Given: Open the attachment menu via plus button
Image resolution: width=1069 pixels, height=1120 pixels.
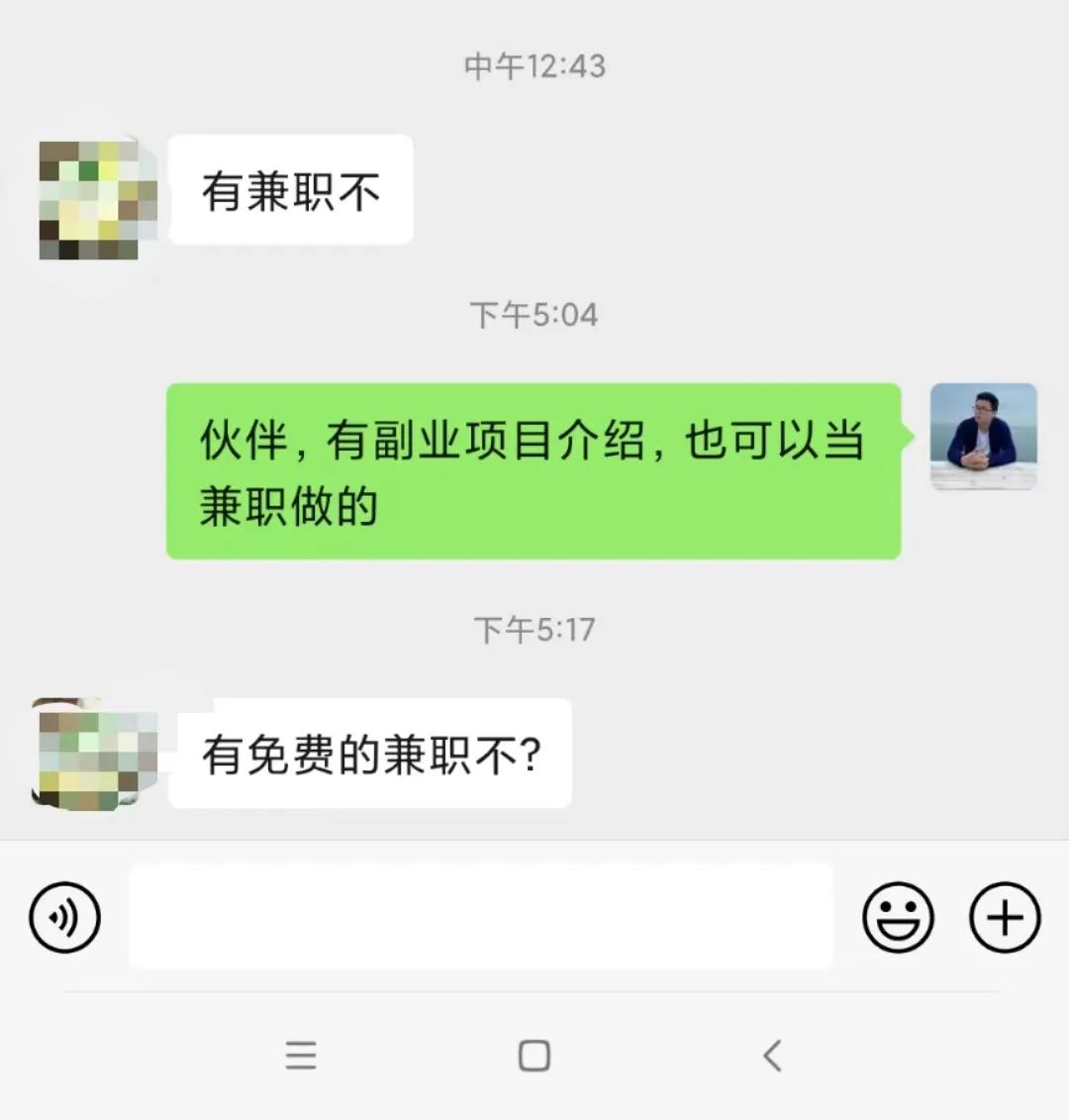Looking at the screenshot, I should pos(1005,916).
